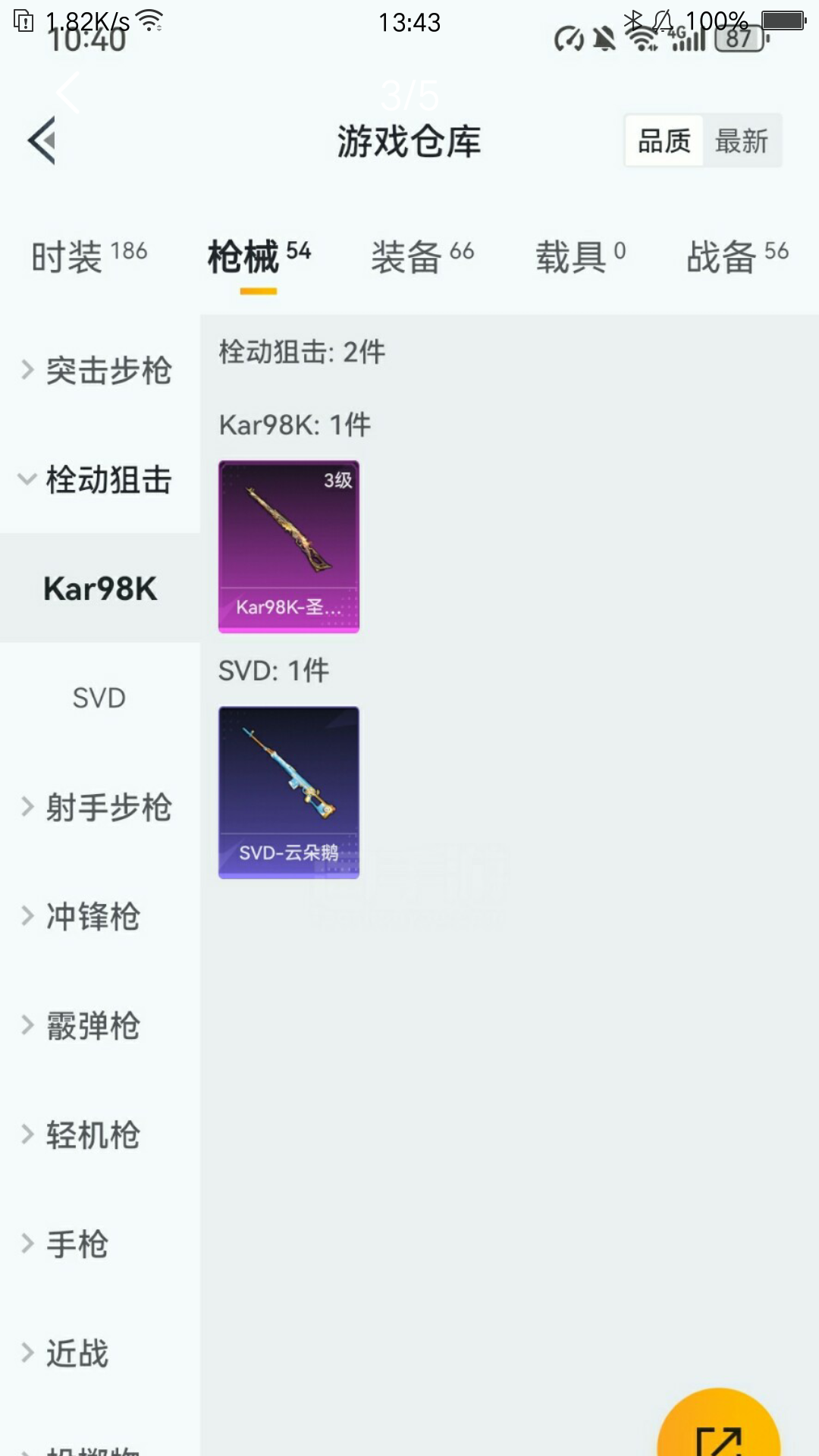The width and height of the screenshot is (819, 1456).
Task: Expand the 轻机枪 category
Action: click(x=83, y=1134)
